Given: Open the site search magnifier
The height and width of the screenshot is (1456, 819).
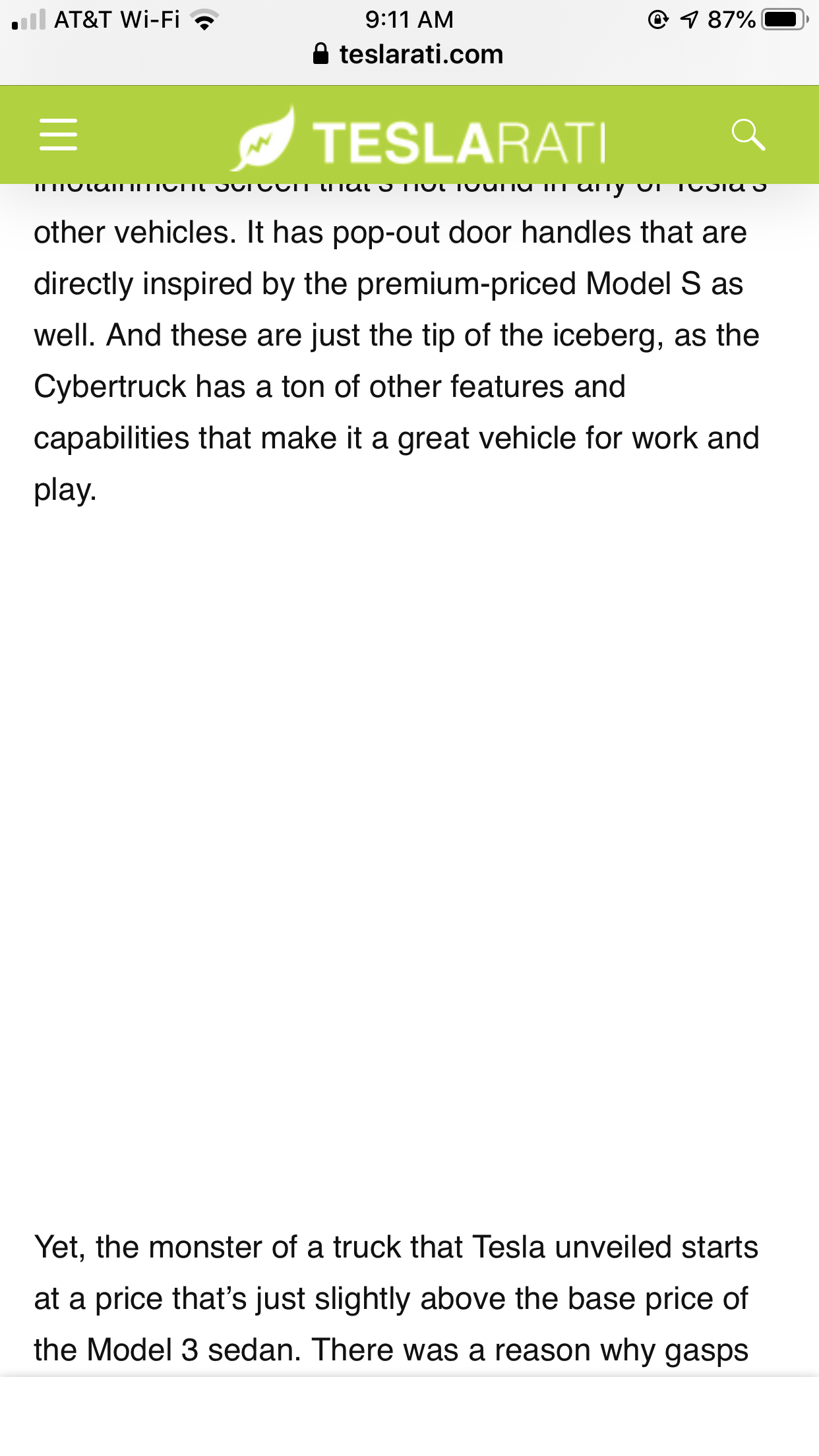Looking at the screenshot, I should click(x=748, y=135).
